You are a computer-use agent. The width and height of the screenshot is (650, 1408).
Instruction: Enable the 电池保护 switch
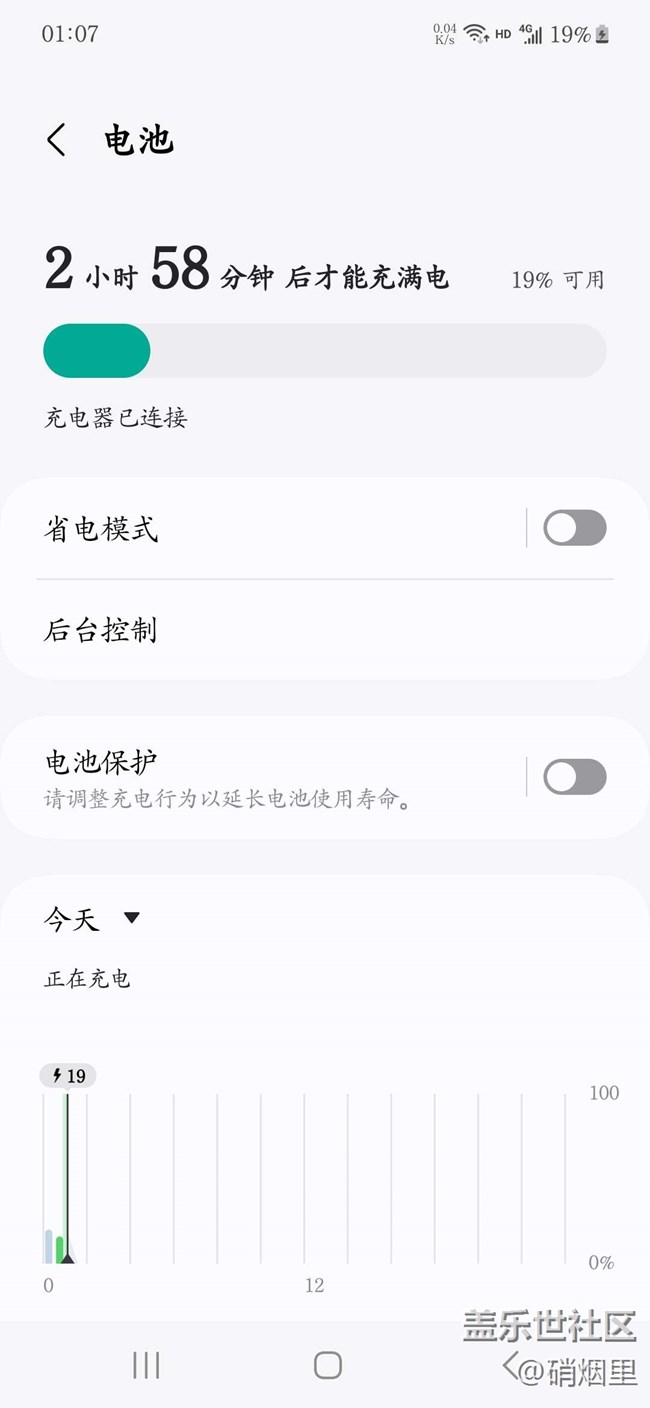(x=574, y=777)
